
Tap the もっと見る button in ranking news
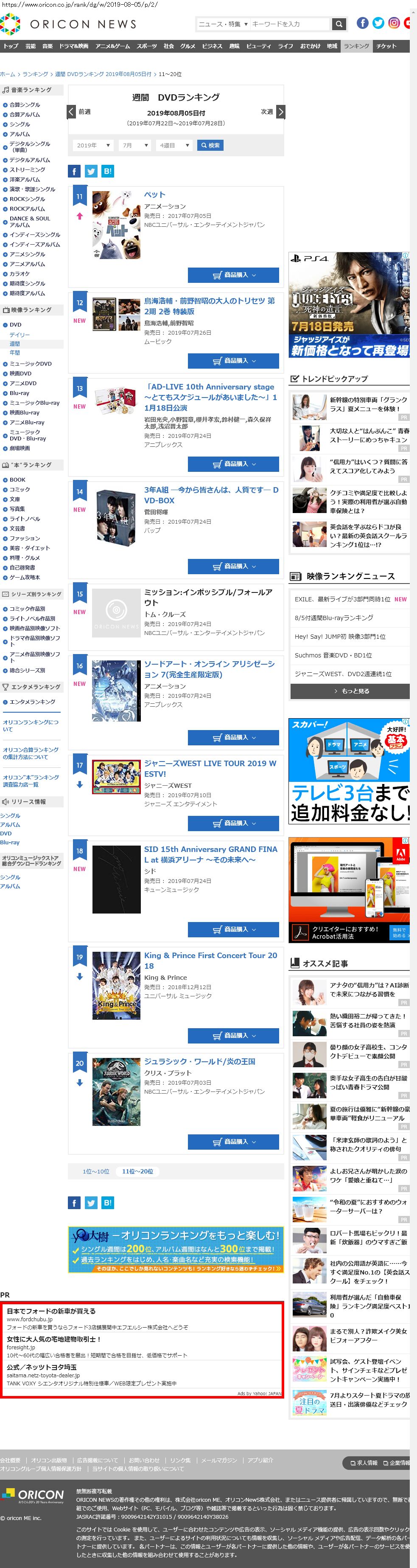tap(350, 691)
